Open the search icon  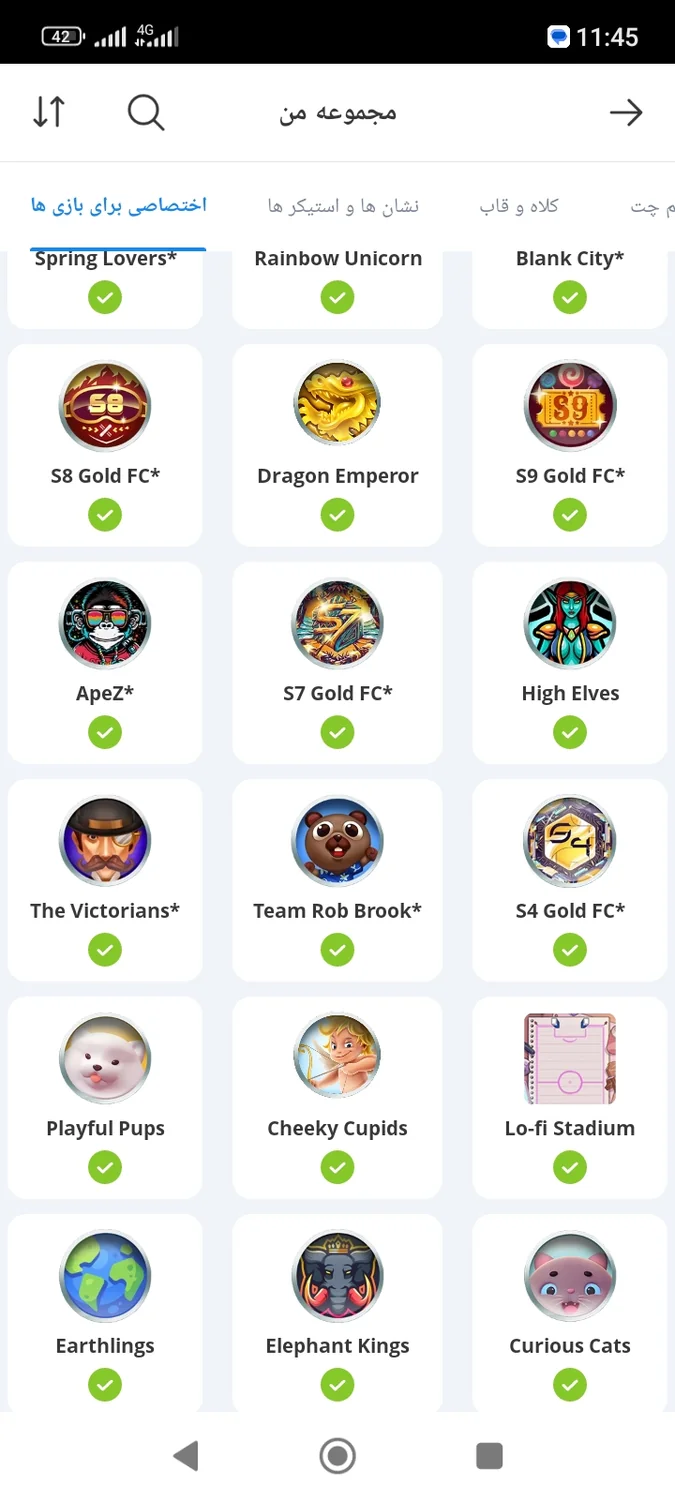tap(146, 113)
